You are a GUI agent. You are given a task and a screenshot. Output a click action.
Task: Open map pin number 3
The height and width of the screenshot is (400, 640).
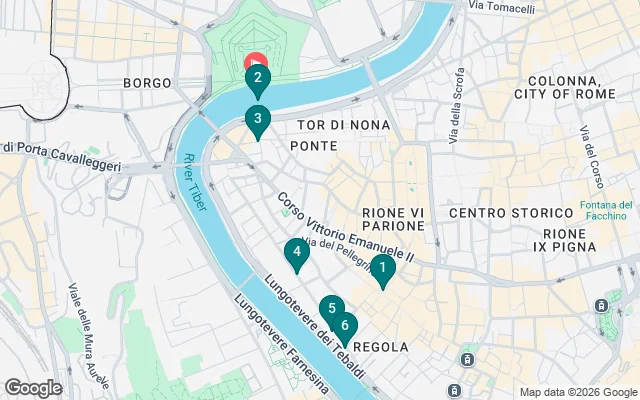coord(258,120)
